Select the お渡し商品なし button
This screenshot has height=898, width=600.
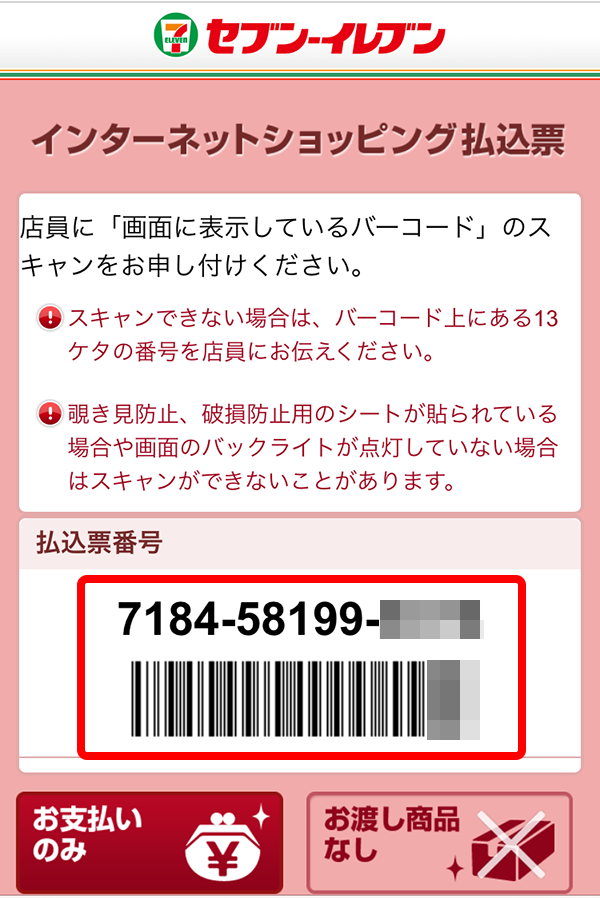(439, 842)
